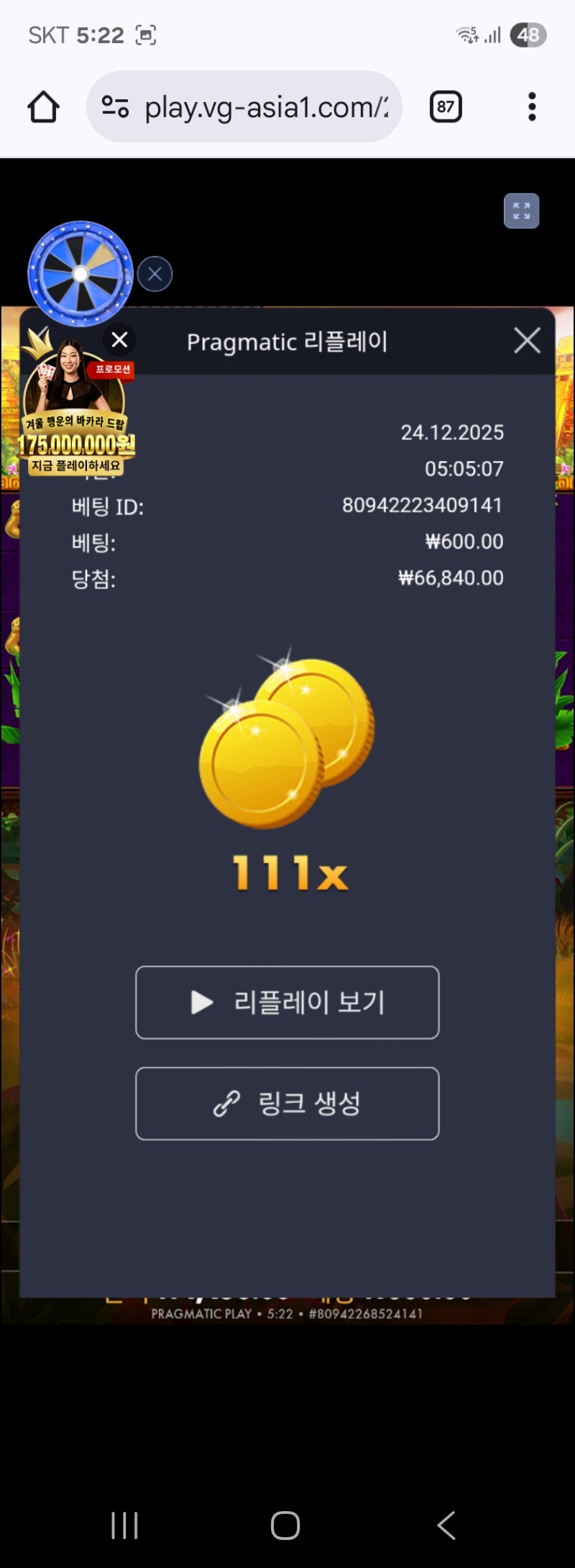Go to the browser home page

(x=43, y=107)
